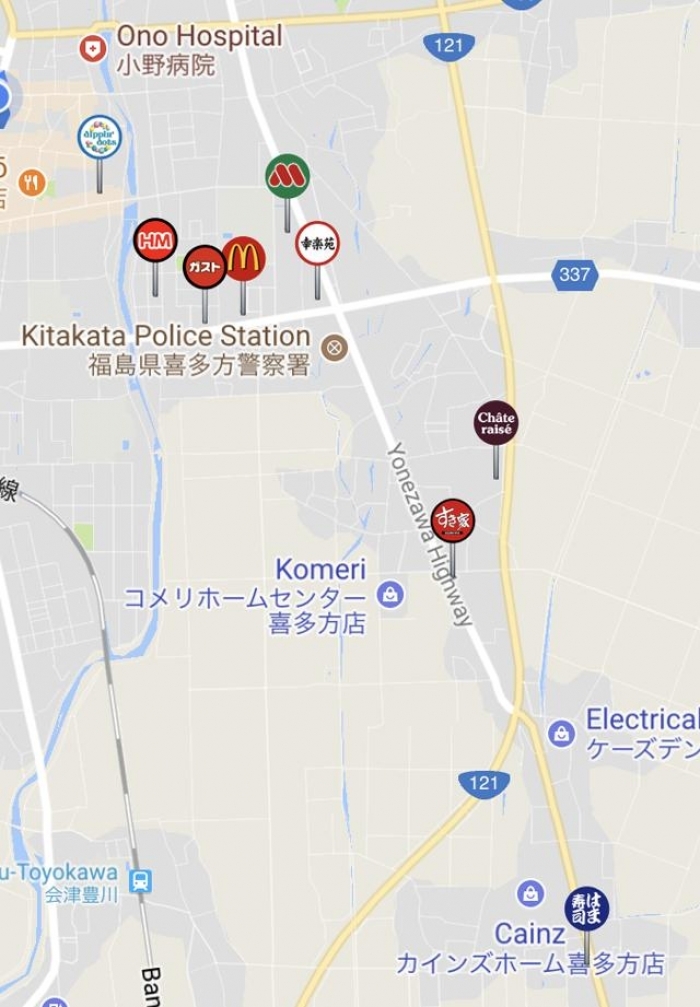The image size is (700, 1007).
Task: Select the 幸楽苑 map pin
Action: coord(317,243)
